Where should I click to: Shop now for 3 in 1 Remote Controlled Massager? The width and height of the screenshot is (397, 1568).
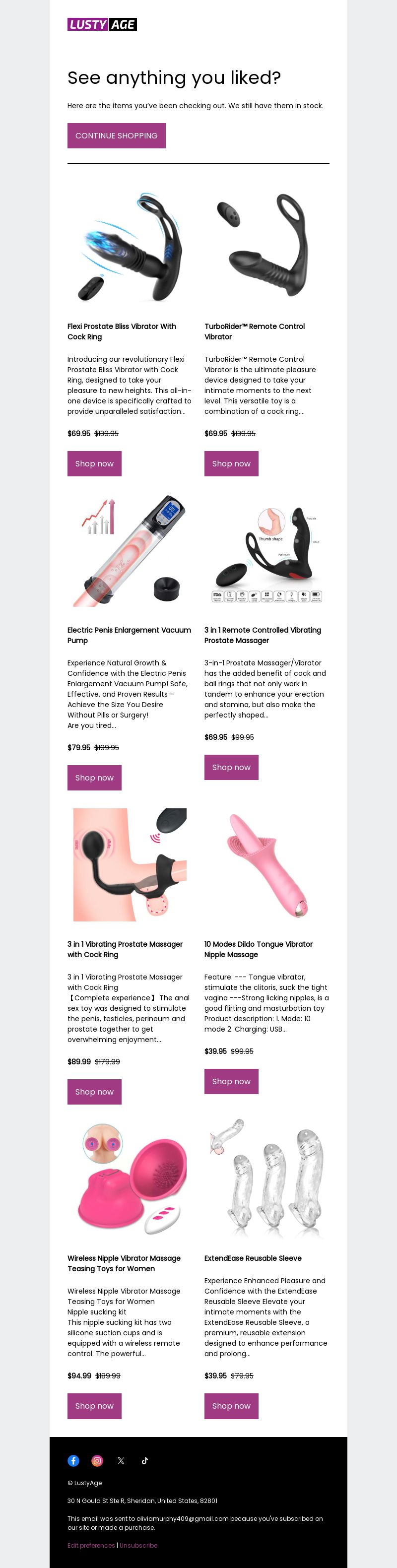click(x=231, y=768)
